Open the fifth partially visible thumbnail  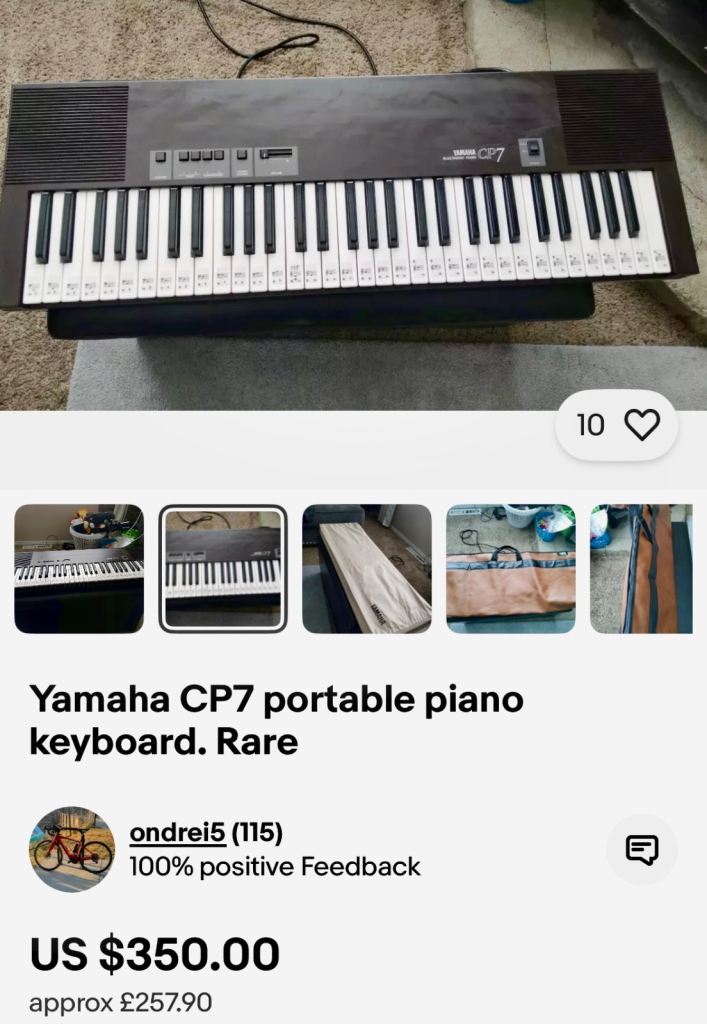[x=642, y=568]
